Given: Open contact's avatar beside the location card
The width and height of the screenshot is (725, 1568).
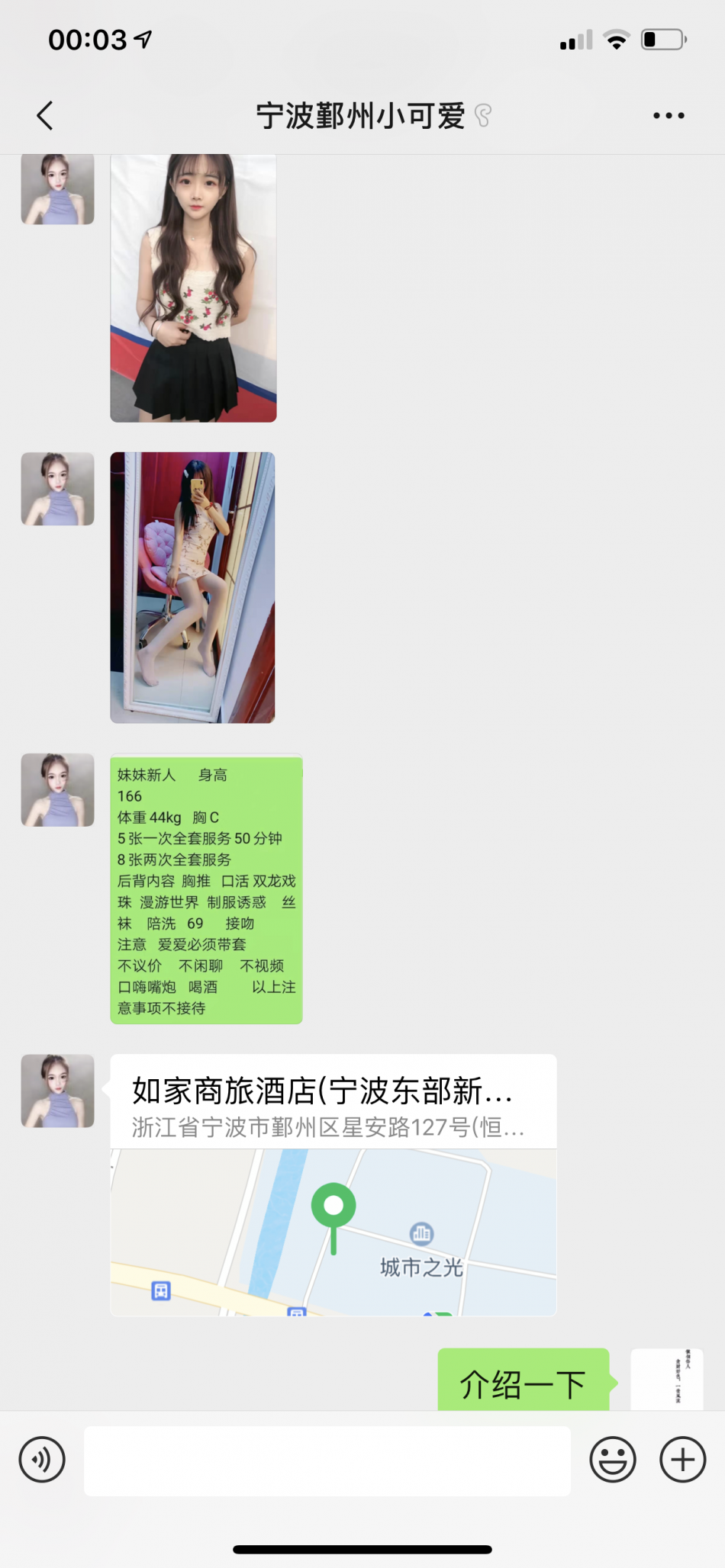Looking at the screenshot, I should click(58, 1091).
